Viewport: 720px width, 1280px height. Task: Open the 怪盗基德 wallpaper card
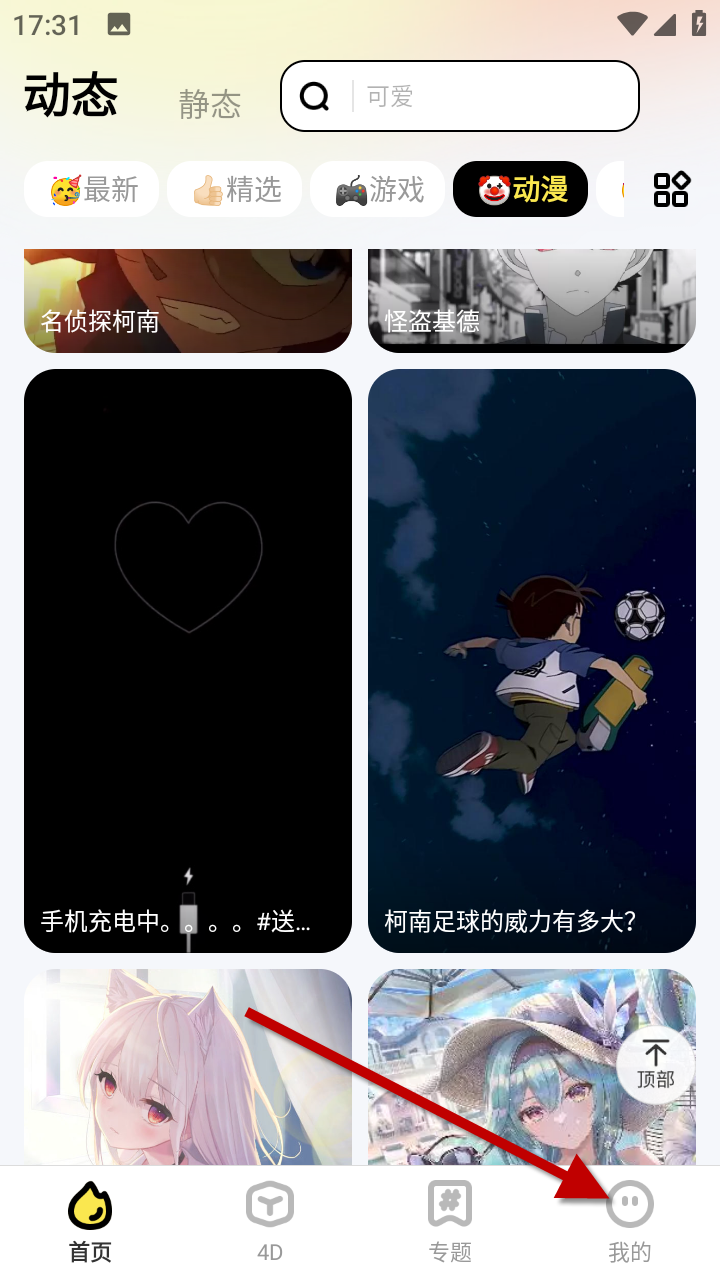[531, 300]
